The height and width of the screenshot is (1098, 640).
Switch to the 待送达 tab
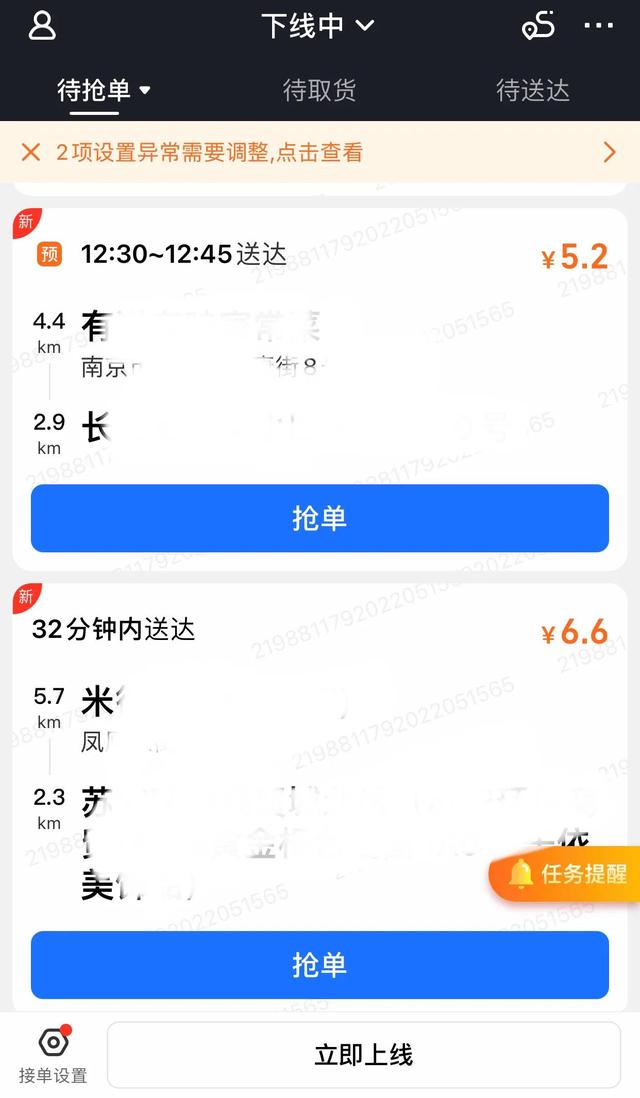coord(533,91)
